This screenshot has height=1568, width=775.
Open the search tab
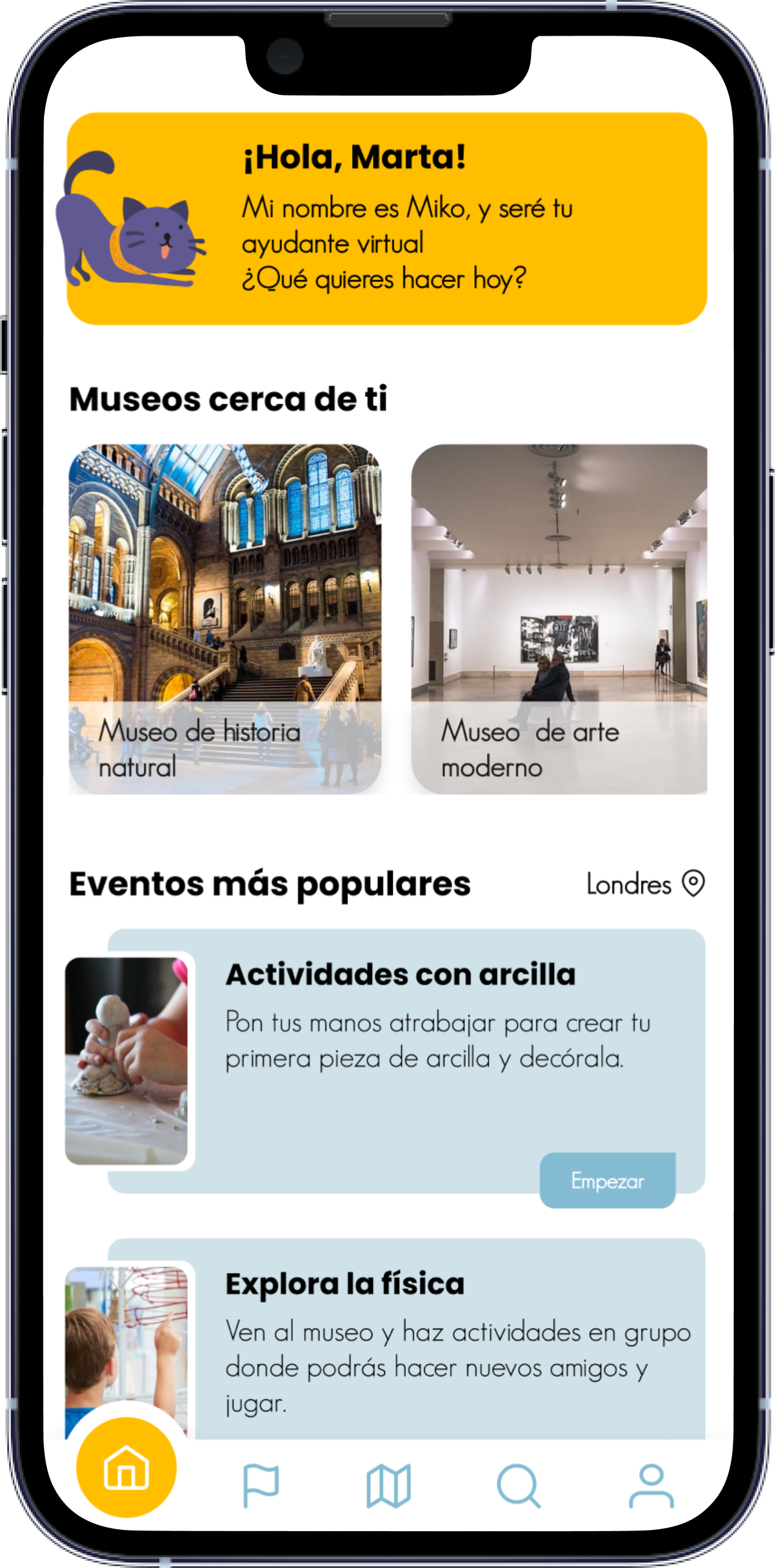(519, 1486)
